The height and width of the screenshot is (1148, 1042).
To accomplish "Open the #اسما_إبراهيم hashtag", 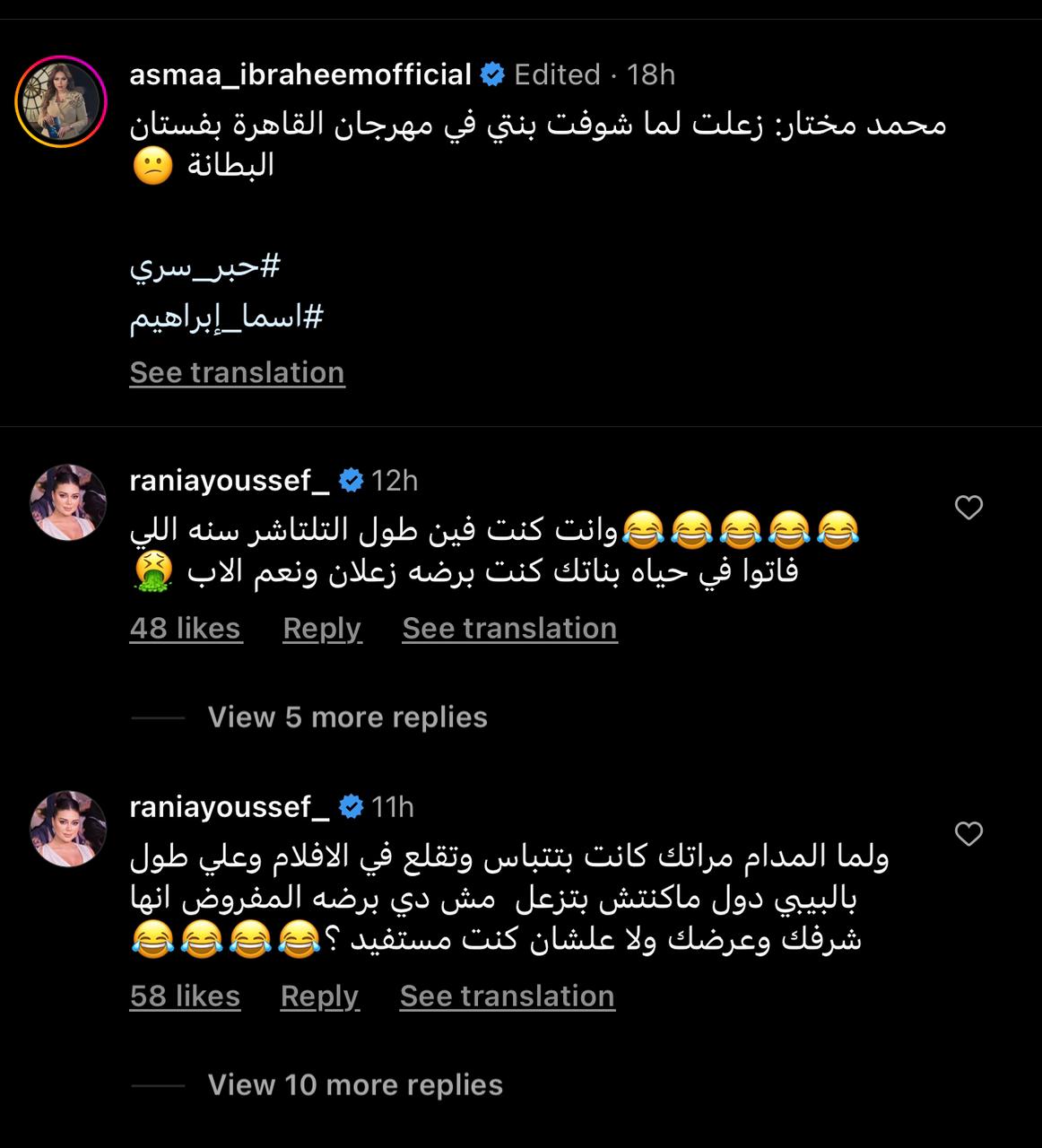I will (226, 317).
